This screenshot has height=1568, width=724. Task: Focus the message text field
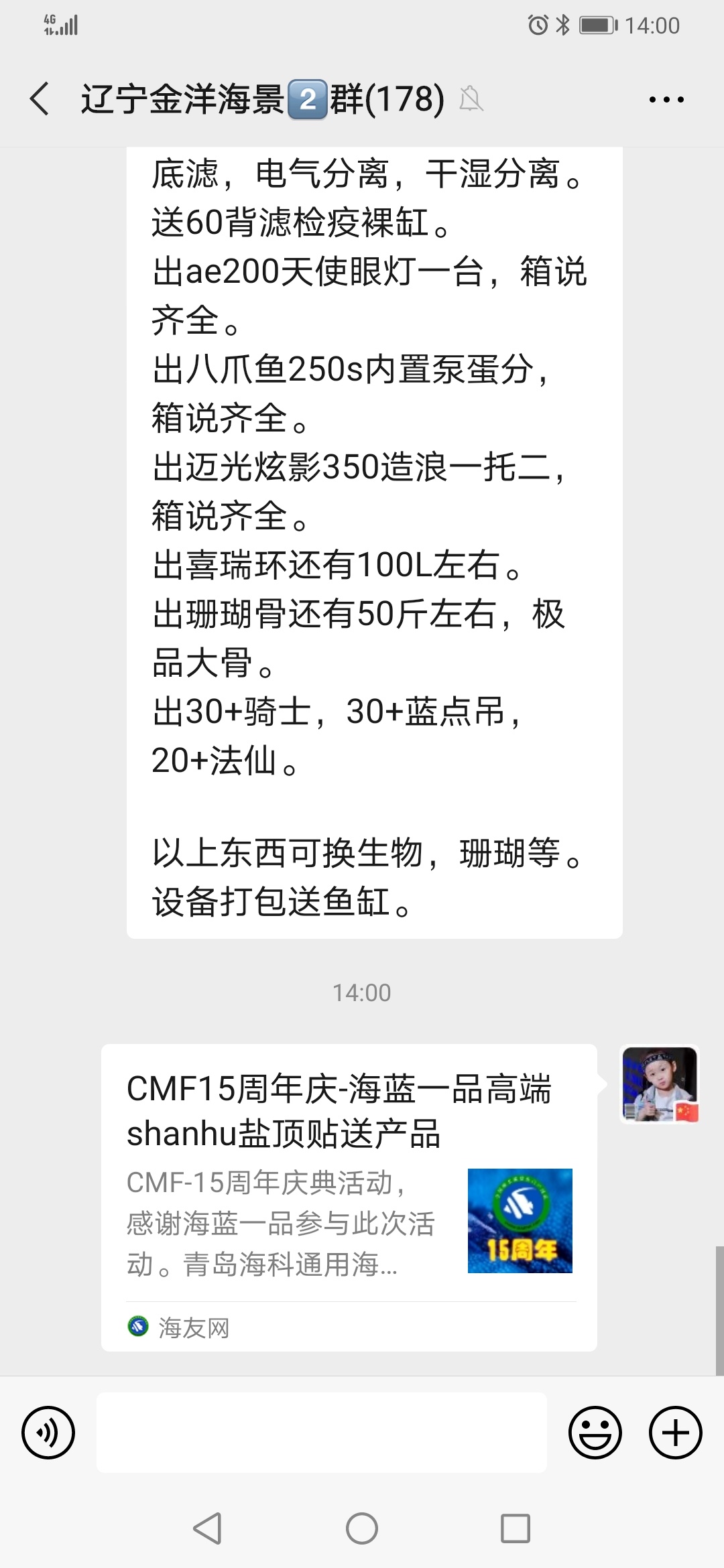[x=322, y=1432]
